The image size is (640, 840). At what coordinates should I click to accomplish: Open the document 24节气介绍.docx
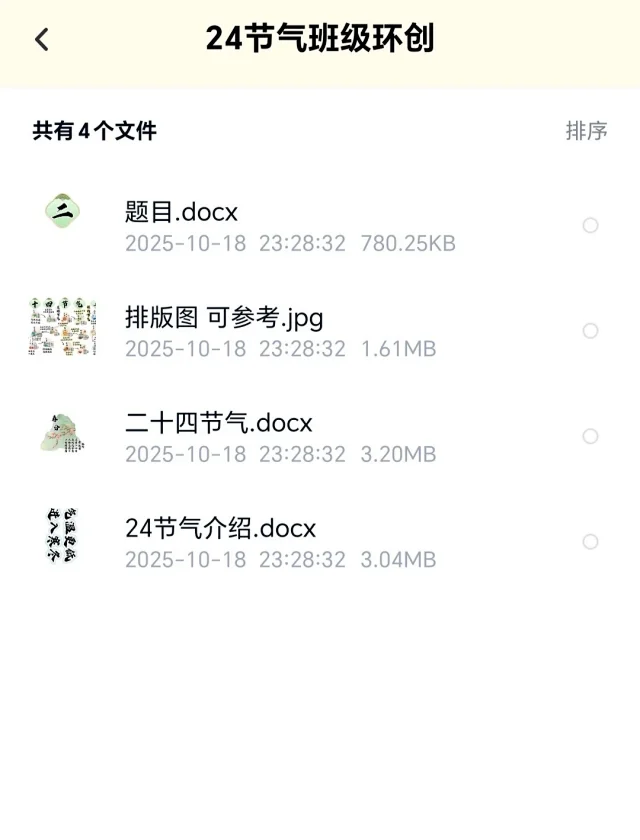(221, 528)
